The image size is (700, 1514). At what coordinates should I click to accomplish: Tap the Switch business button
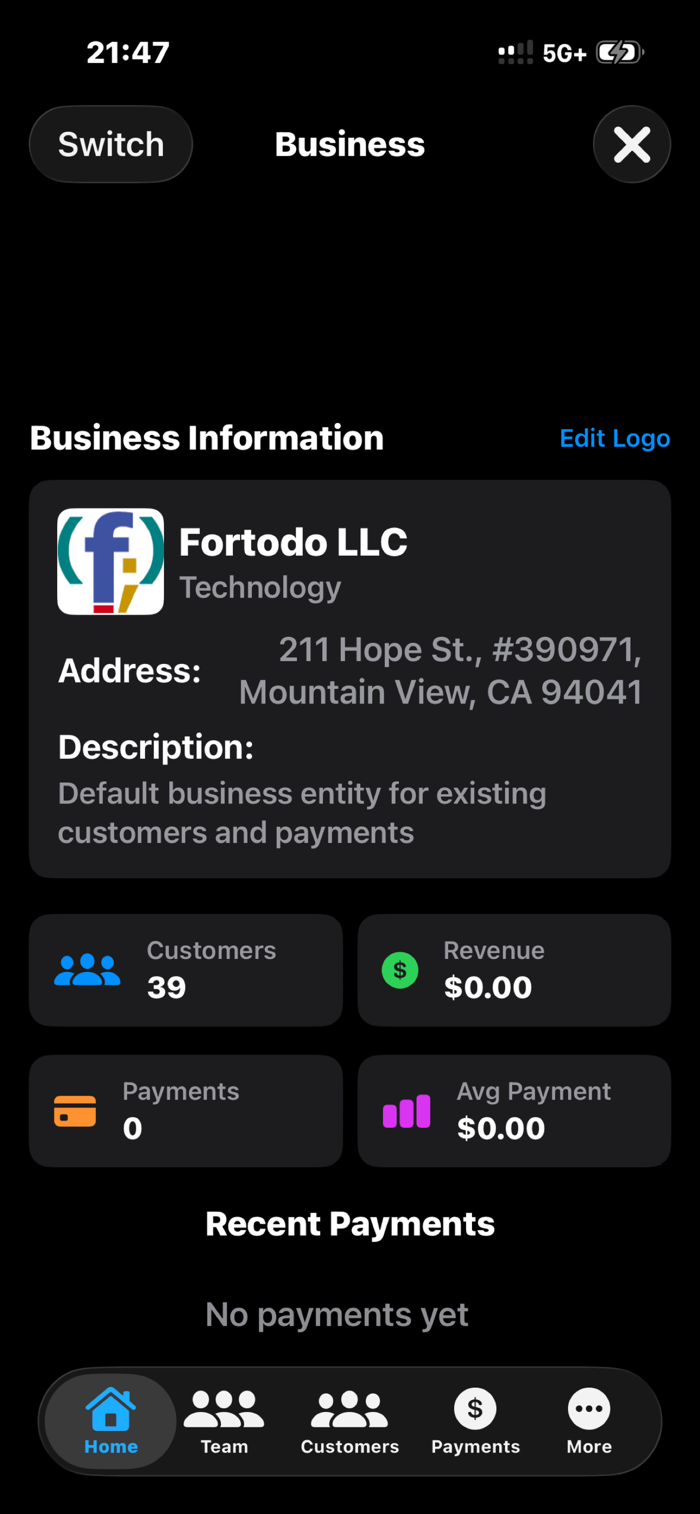[111, 144]
